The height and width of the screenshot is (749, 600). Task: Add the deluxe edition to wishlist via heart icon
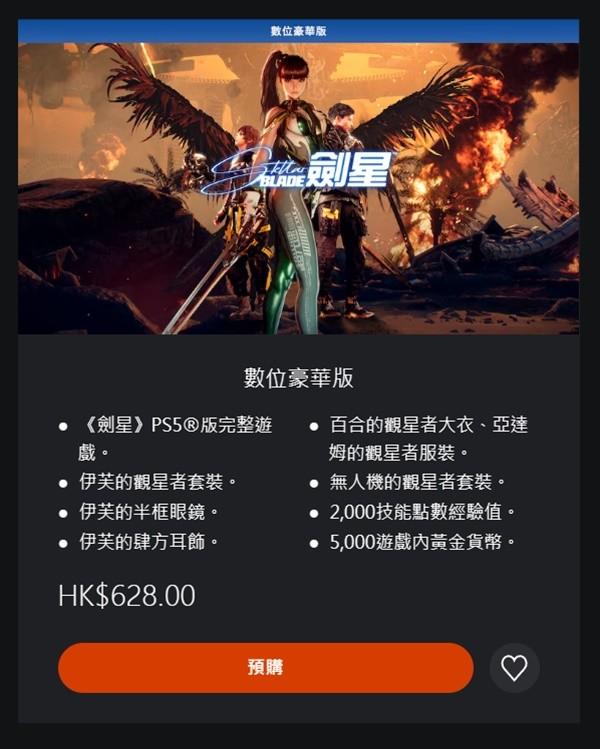click(514, 668)
